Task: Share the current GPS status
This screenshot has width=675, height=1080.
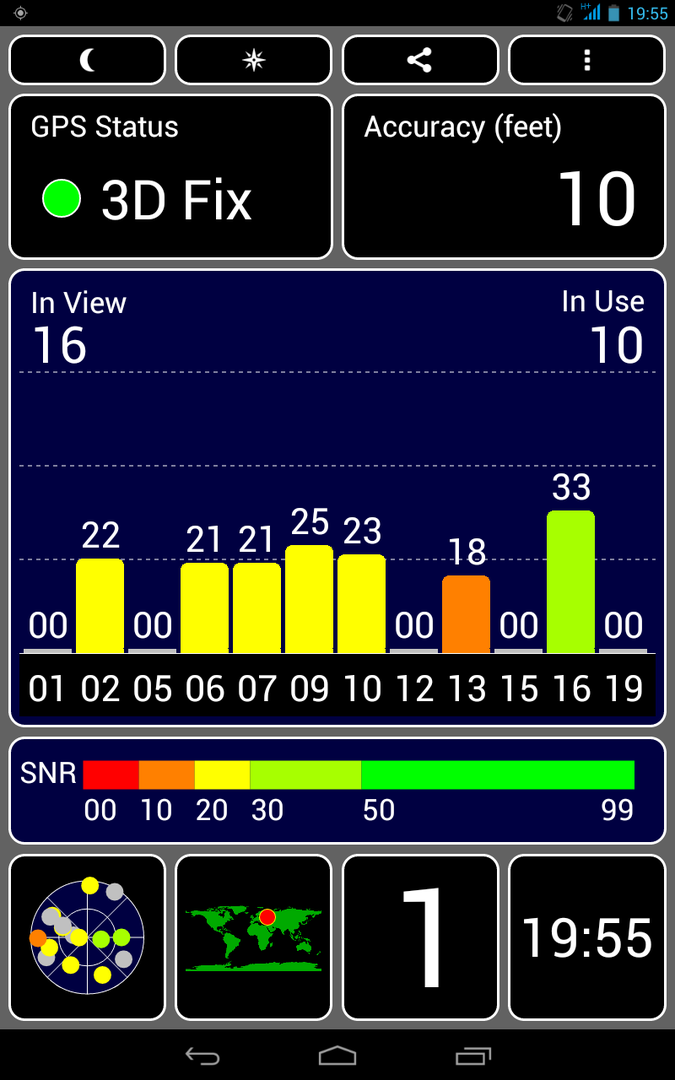Action: tap(420, 60)
